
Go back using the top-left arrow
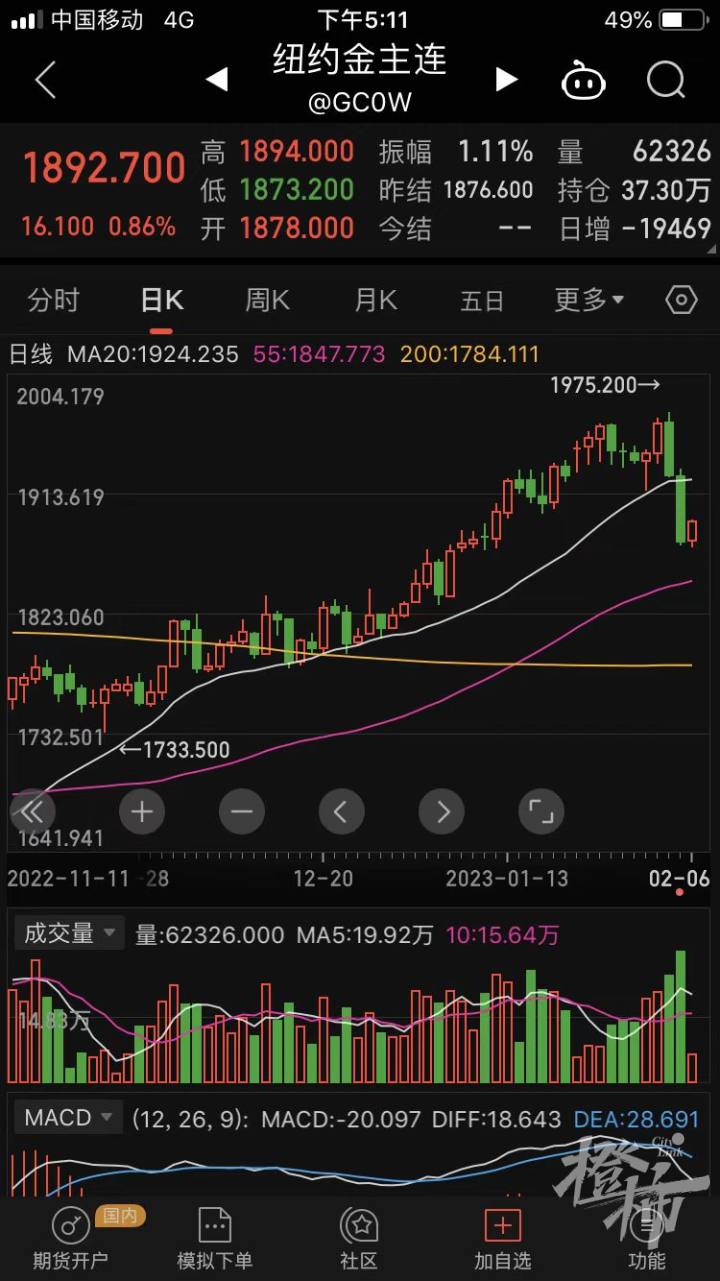point(45,79)
